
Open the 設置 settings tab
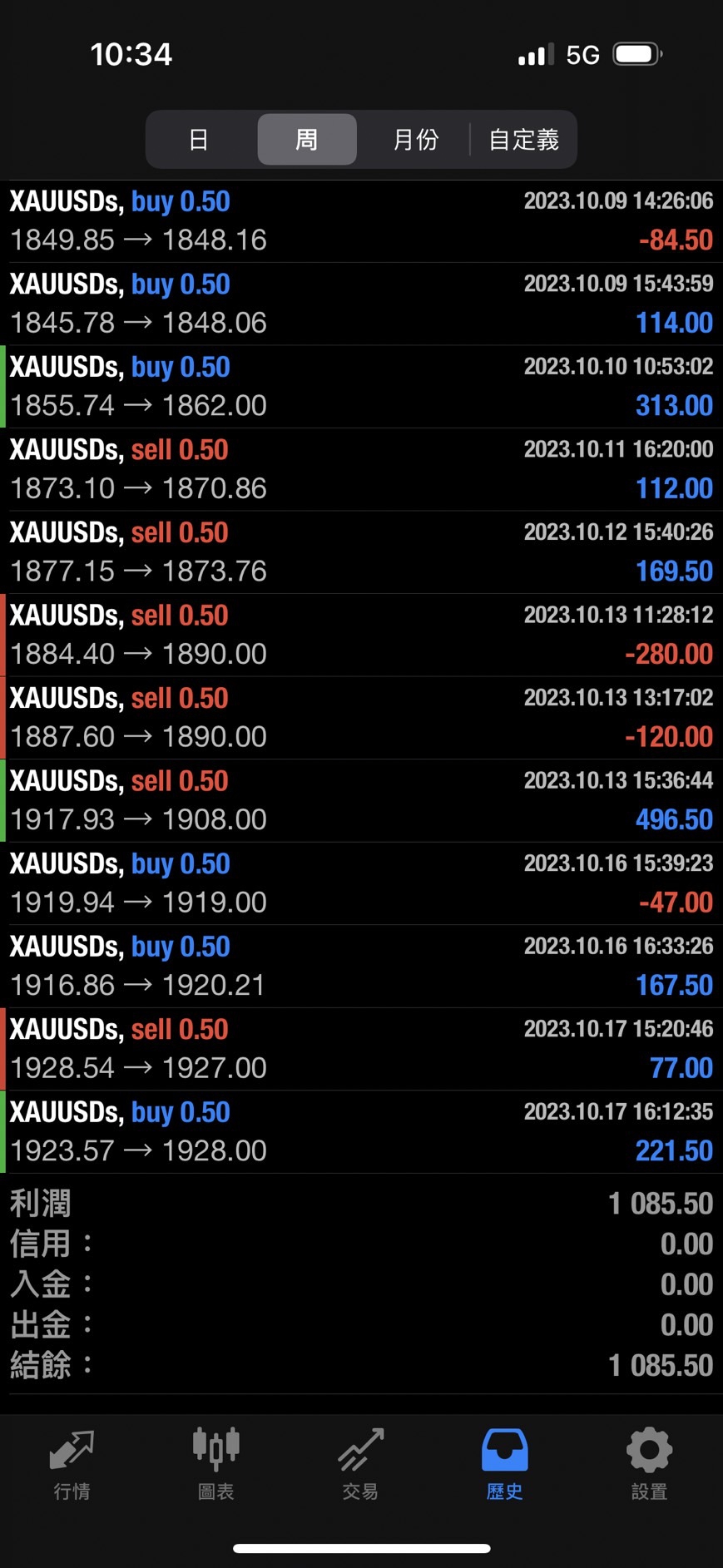[649, 1465]
